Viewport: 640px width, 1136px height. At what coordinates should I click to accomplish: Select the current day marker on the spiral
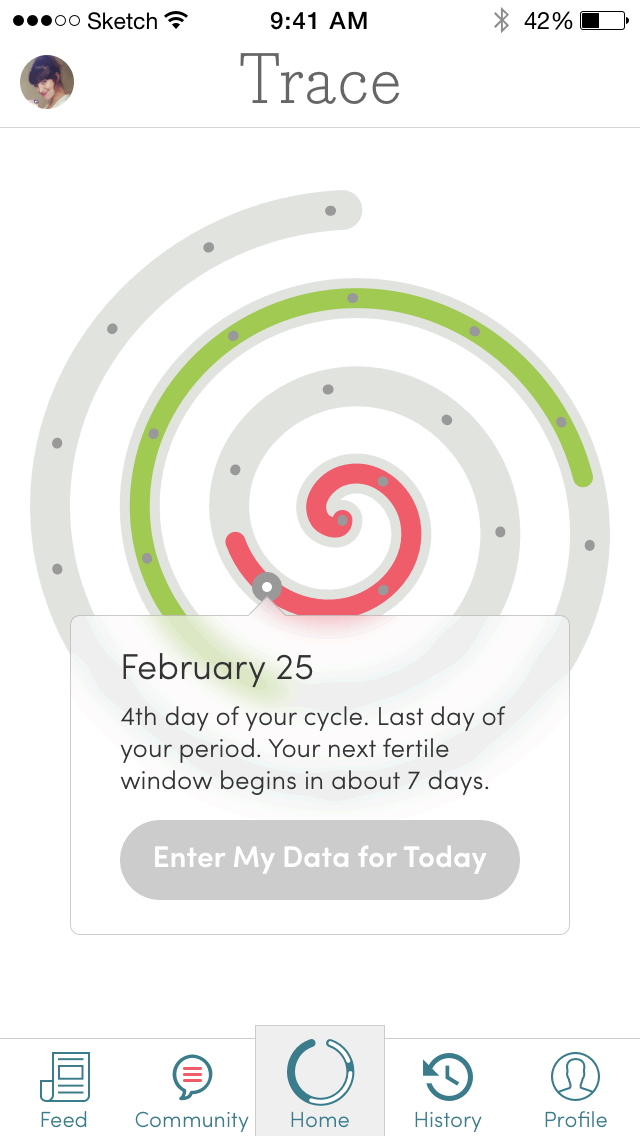(x=267, y=587)
